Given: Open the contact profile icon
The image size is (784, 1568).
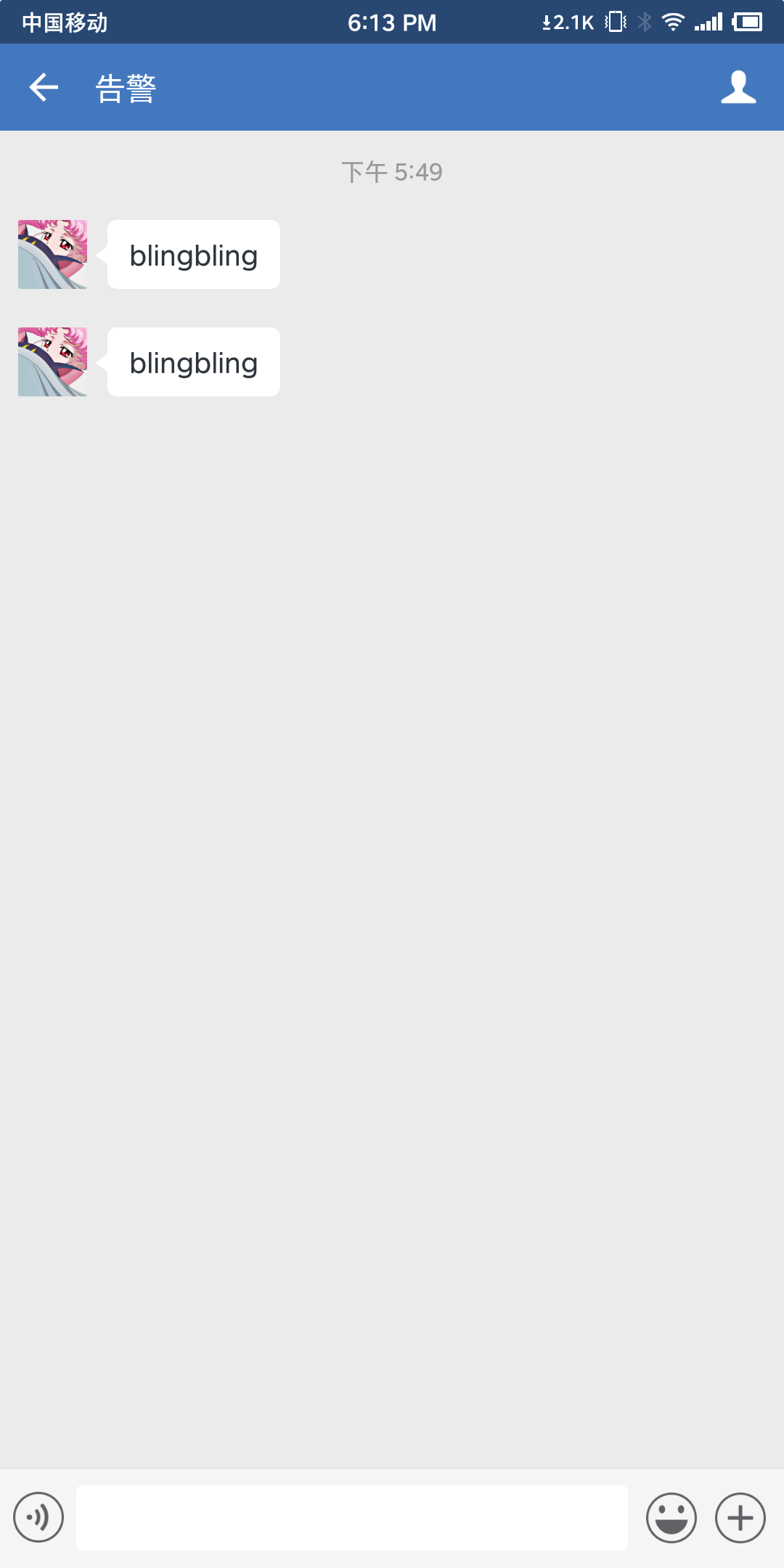Looking at the screenshot, I should 738,88.
